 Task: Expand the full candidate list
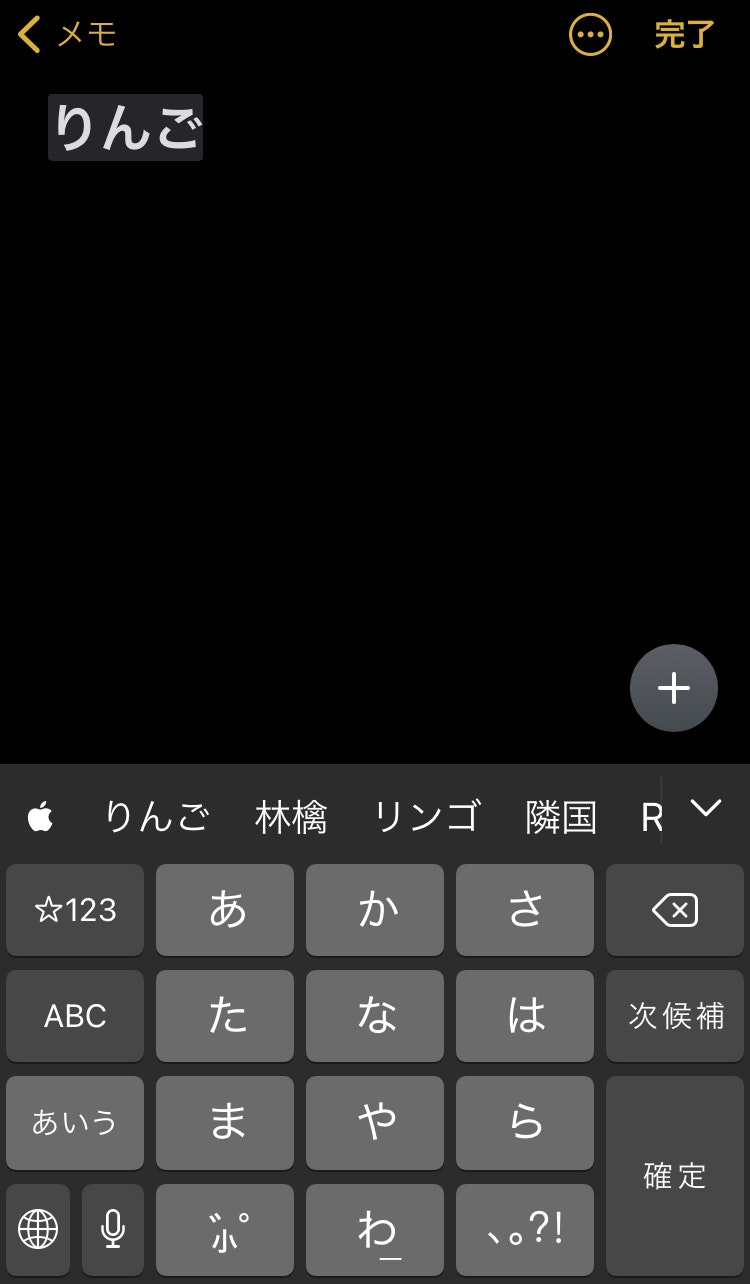point(706,808)
